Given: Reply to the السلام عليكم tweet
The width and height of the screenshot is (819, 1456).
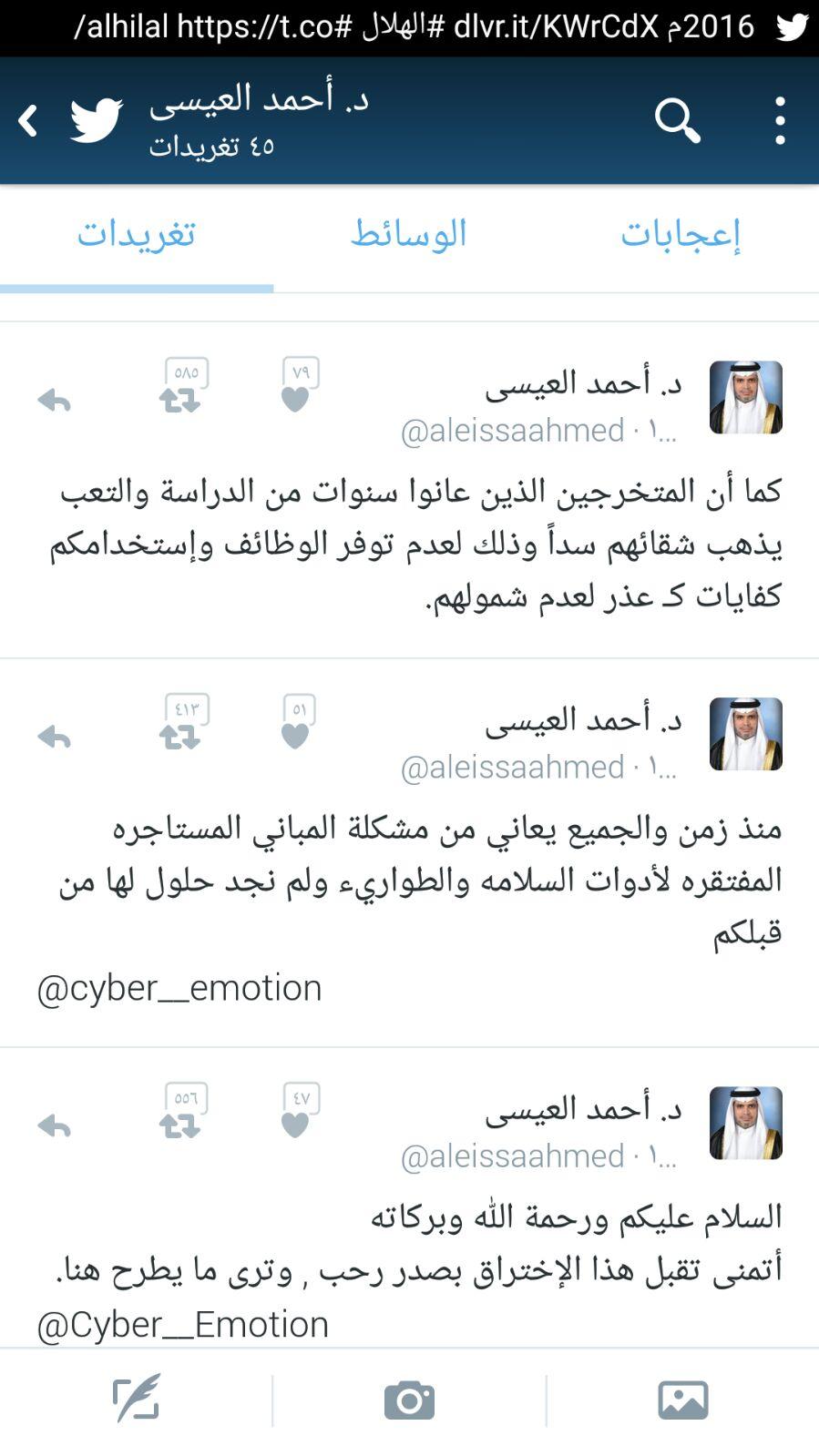Looking at the screenshot, I should [x=55, y=1126].
